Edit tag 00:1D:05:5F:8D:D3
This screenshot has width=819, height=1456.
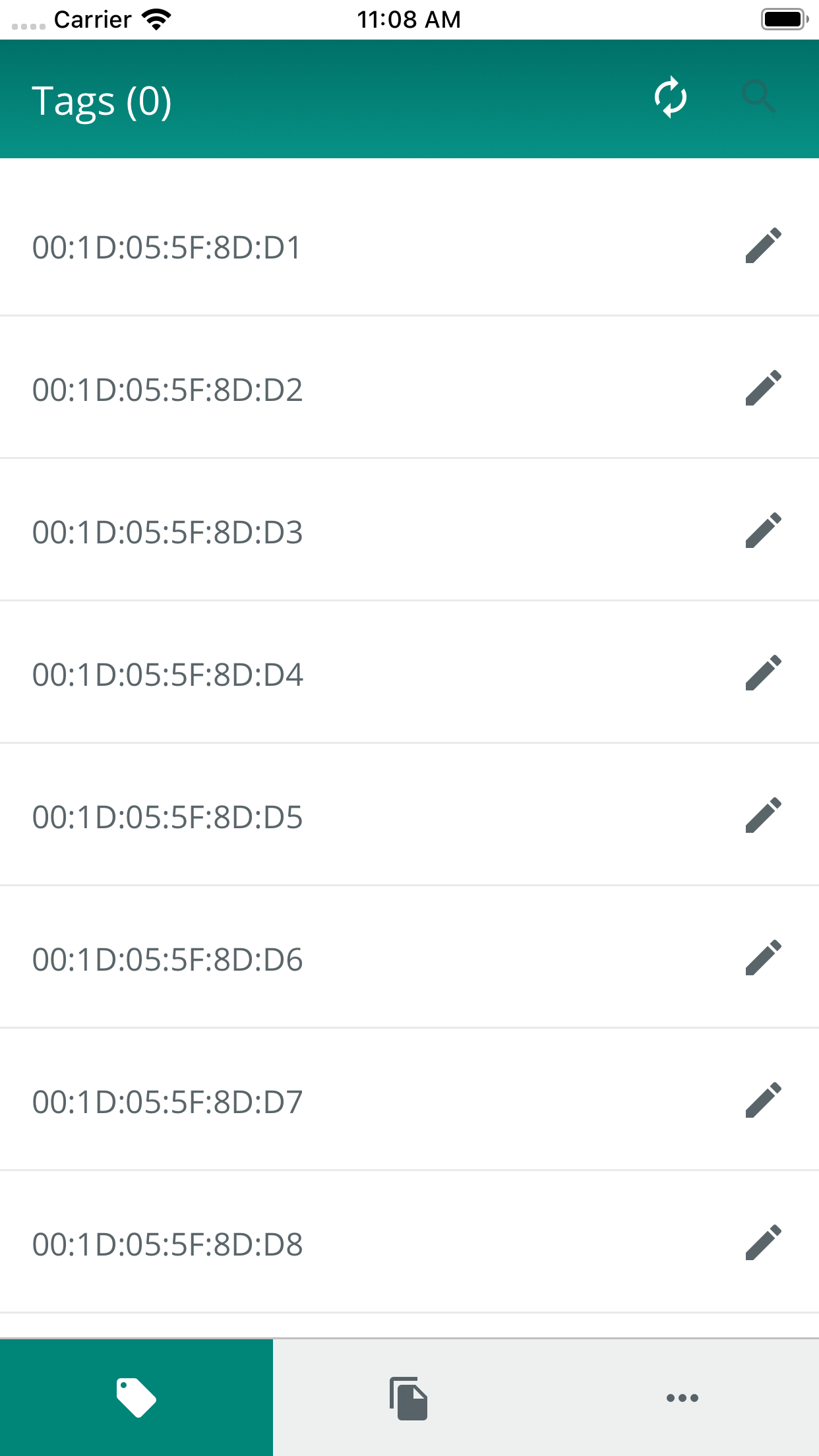(763, 531)
